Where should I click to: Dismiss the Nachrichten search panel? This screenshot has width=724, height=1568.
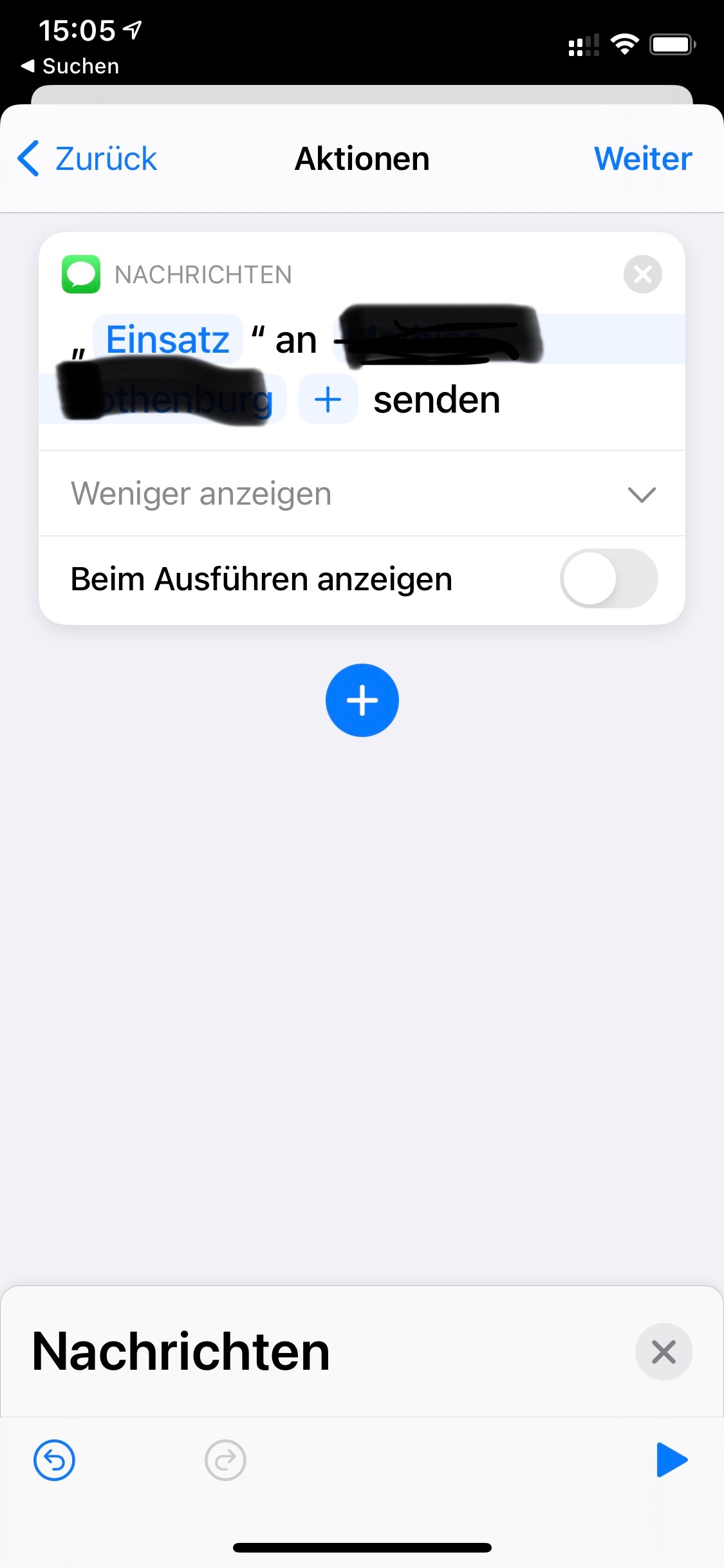point(664,1352)
